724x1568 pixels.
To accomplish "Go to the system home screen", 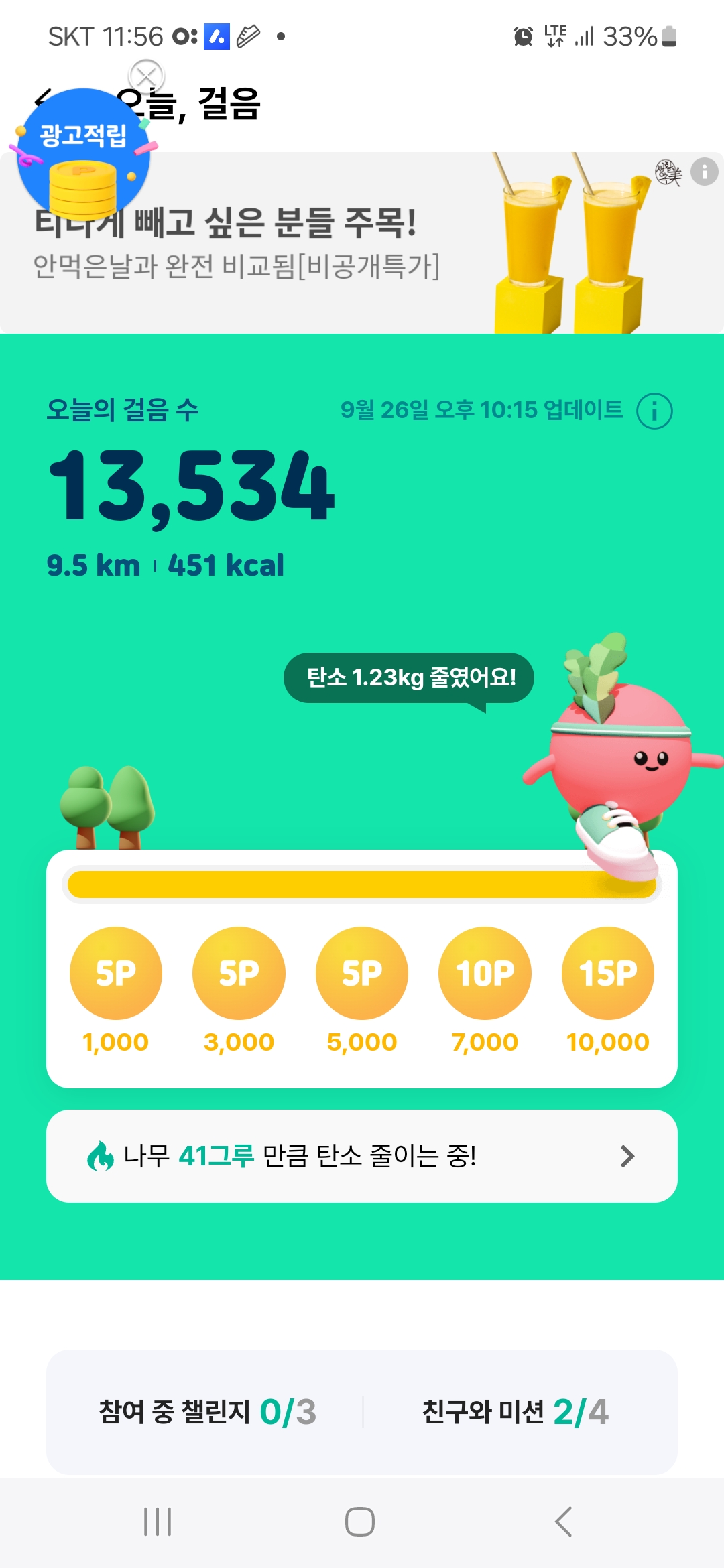I will [360, 1521].
